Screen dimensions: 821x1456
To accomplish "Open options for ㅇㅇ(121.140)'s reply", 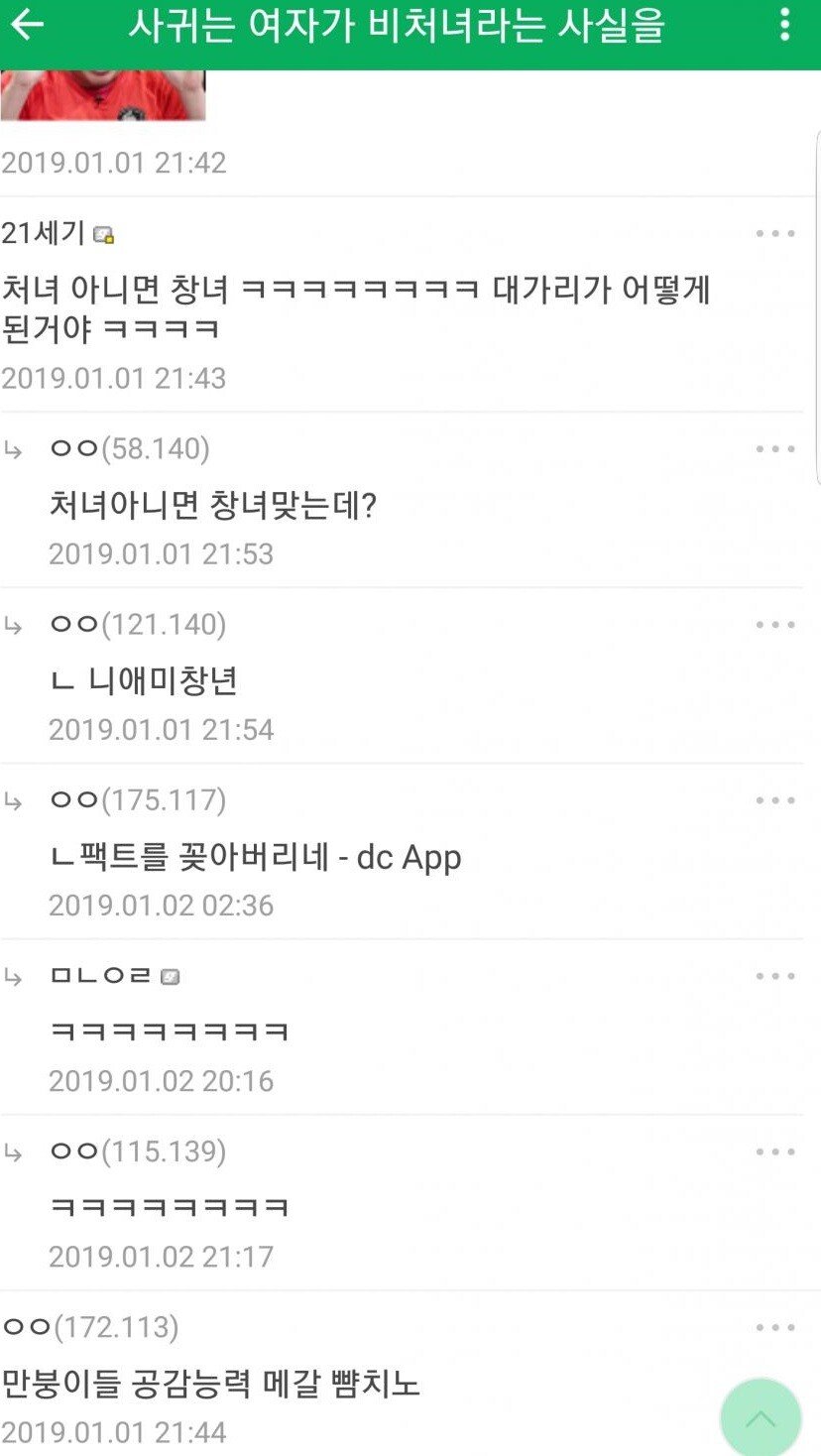I will tap(775, 625).
